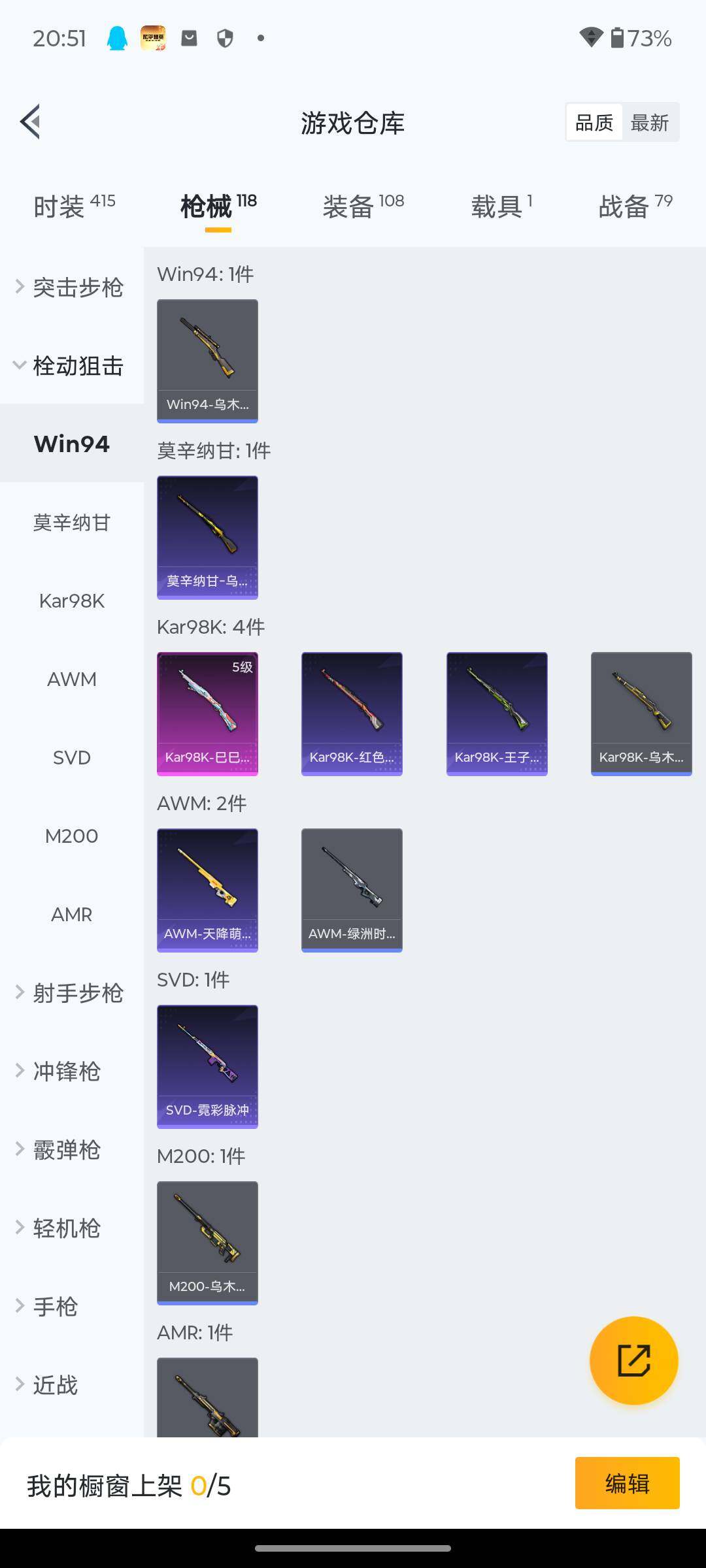Jump to 莫辛纳甘 in the sidebar
The image size is (706, 1568).
(x=72, y=523)
